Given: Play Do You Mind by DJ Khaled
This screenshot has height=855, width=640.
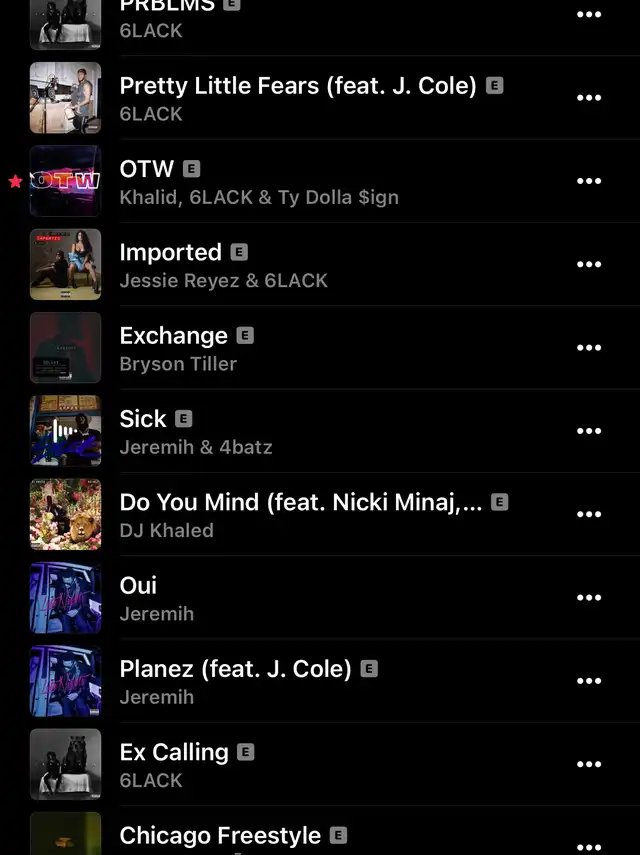Looking at the screenshot, I should 300,514.
